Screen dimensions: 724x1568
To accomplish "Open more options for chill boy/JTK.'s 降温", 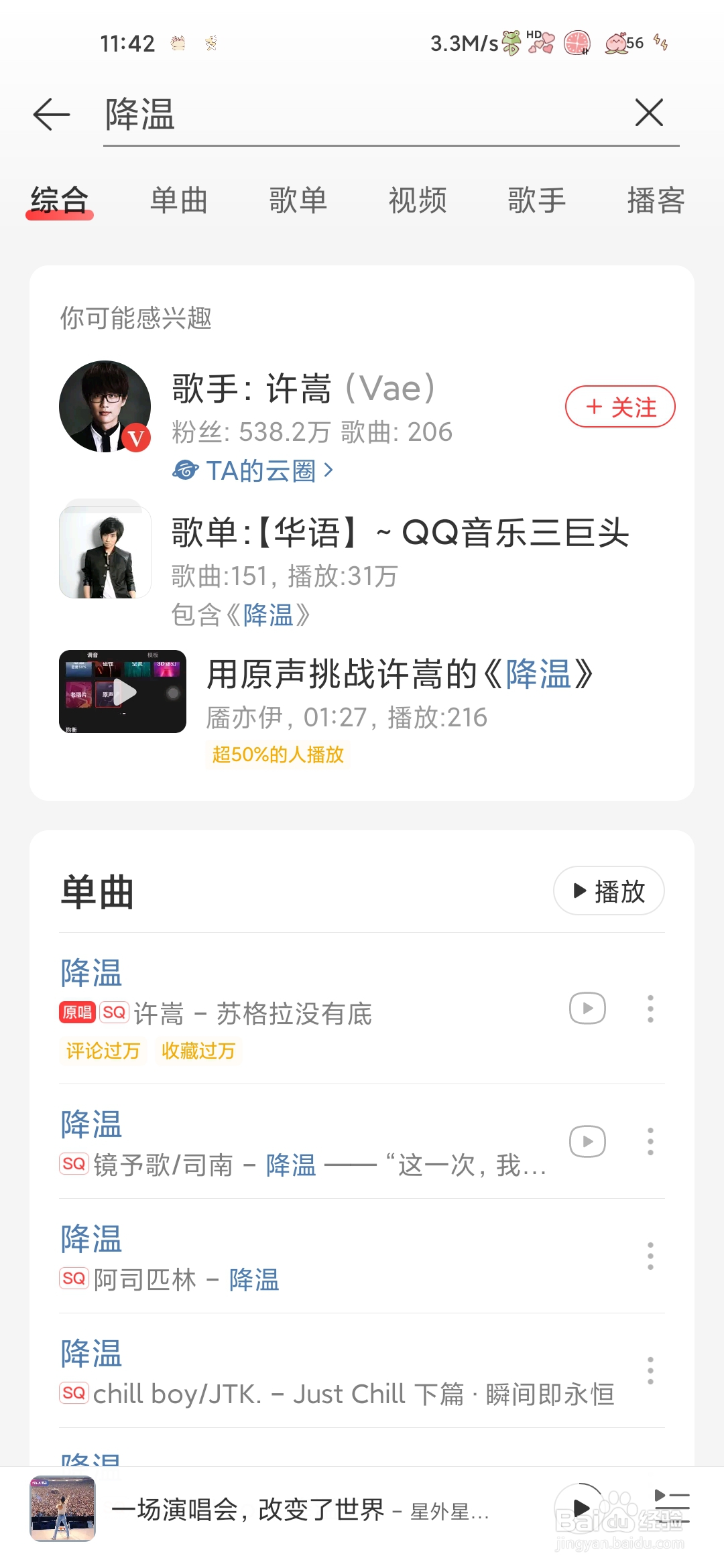I will [650, 1370].
